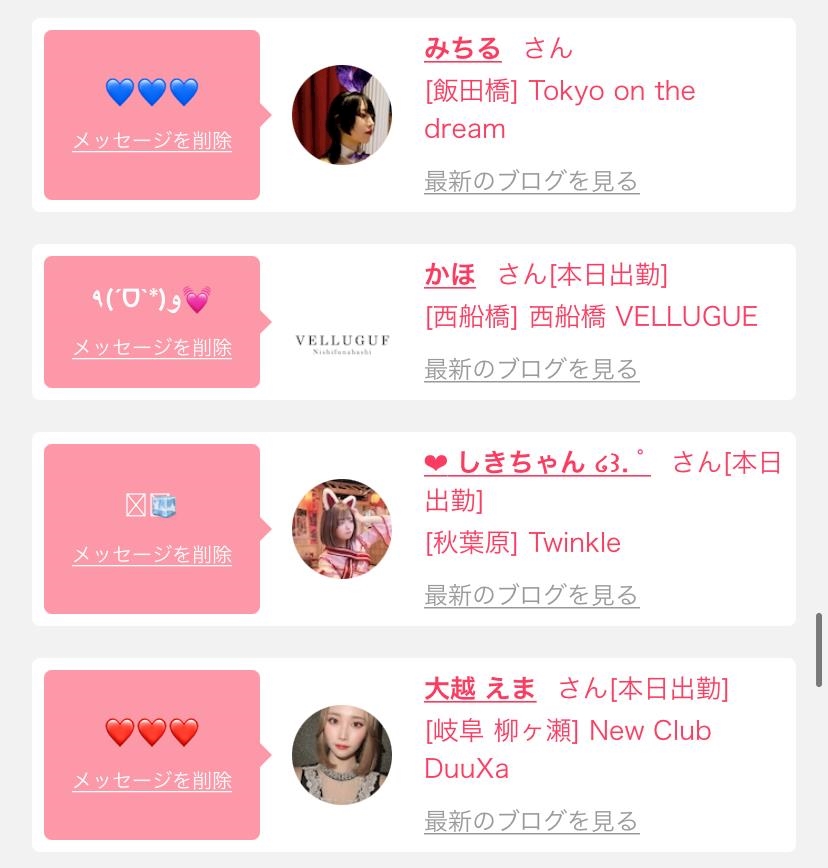
Task: Tap しきちゃん's profile photo
Action: (x=342, y=529)
